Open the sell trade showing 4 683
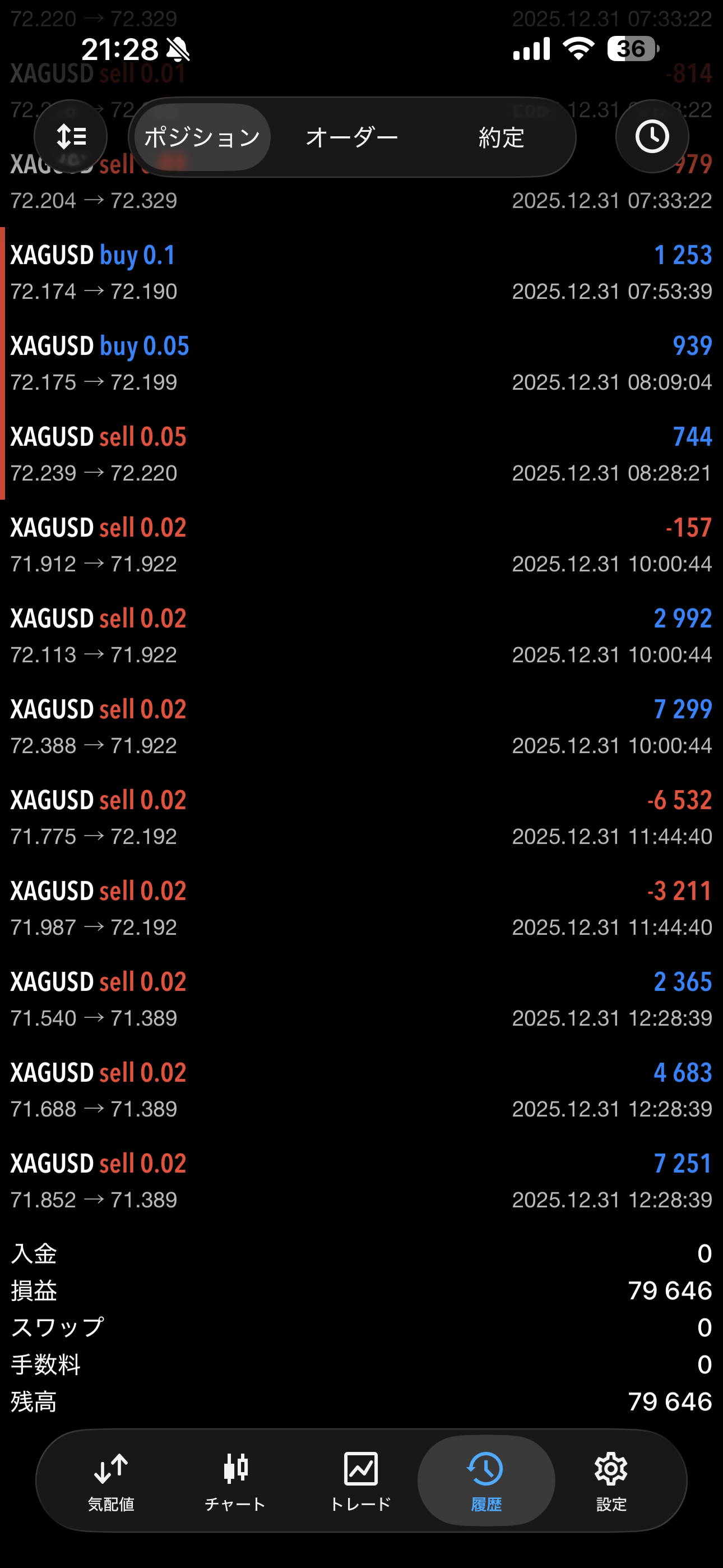Image resolution: width=723 pixels, height=1568 pixels. [361, 1090]
